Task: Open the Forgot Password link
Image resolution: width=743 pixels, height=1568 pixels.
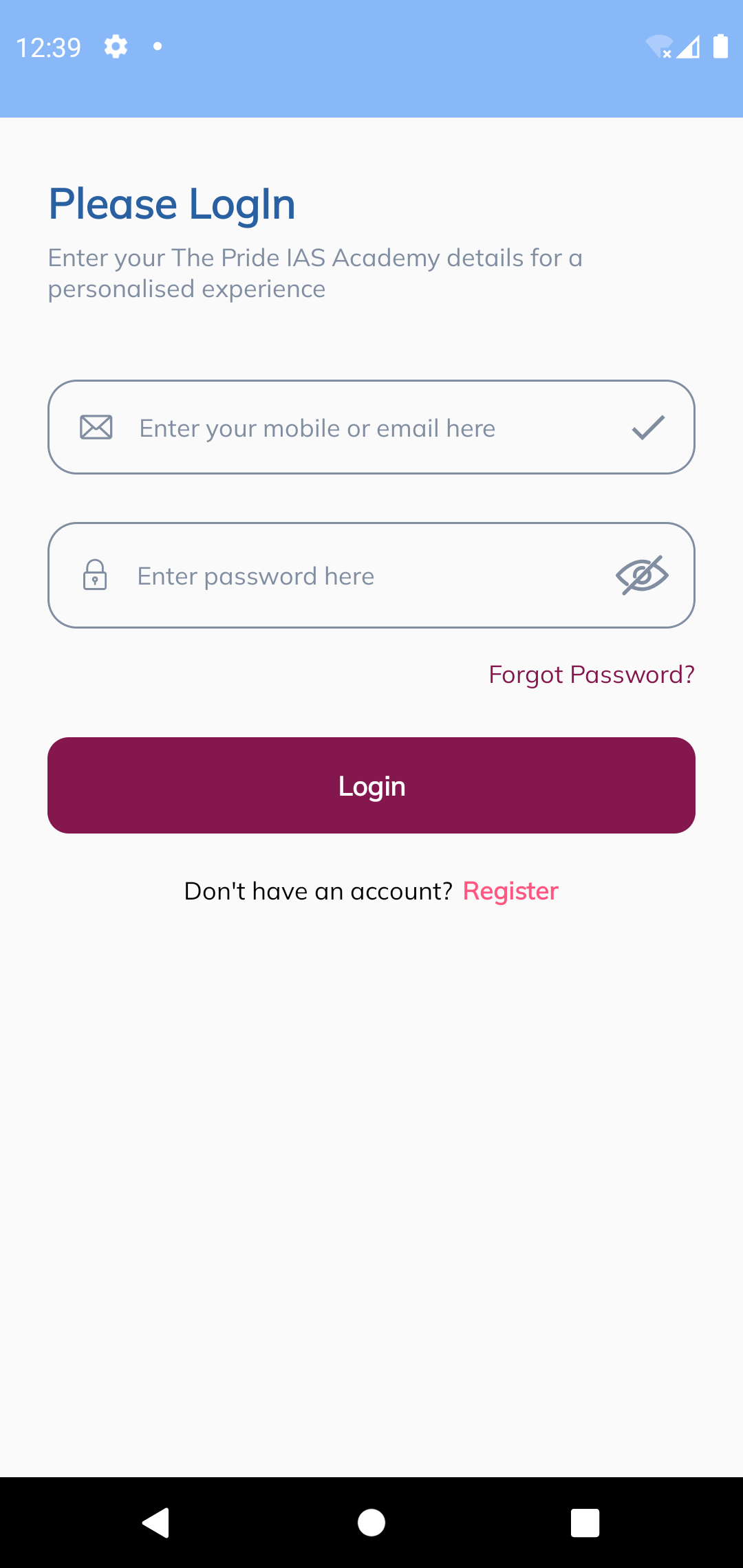Action: coord(592,675)
